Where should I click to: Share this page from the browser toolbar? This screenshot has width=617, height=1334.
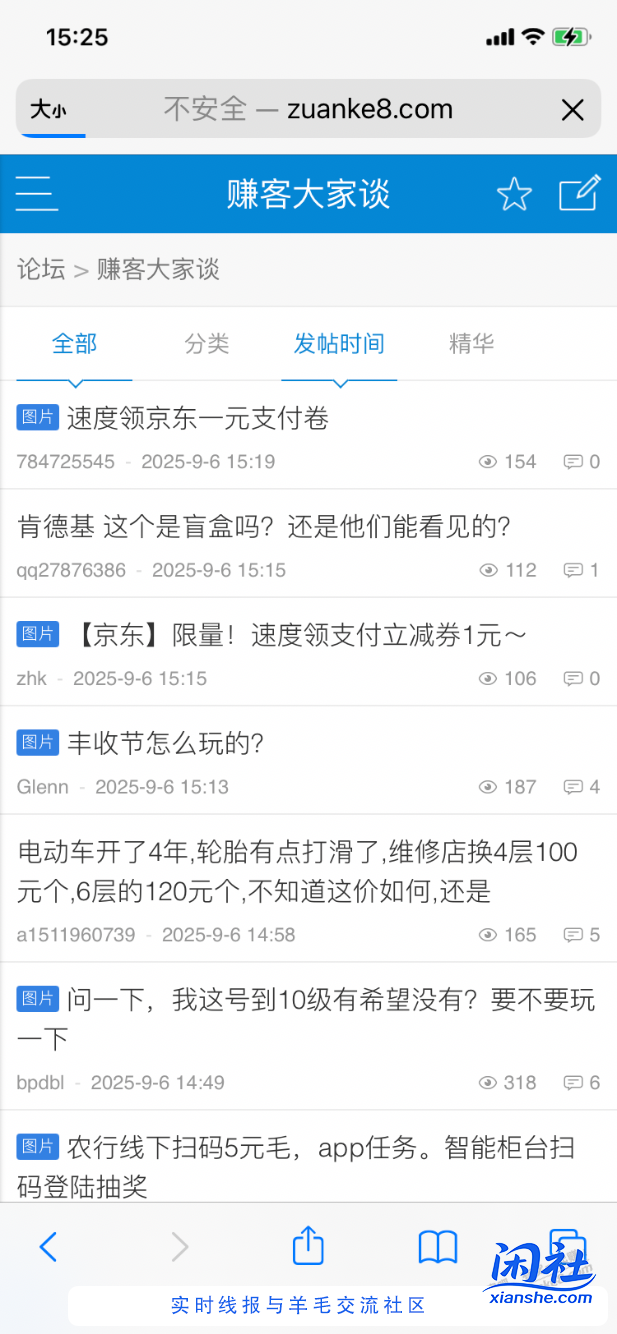[308, 1246]
